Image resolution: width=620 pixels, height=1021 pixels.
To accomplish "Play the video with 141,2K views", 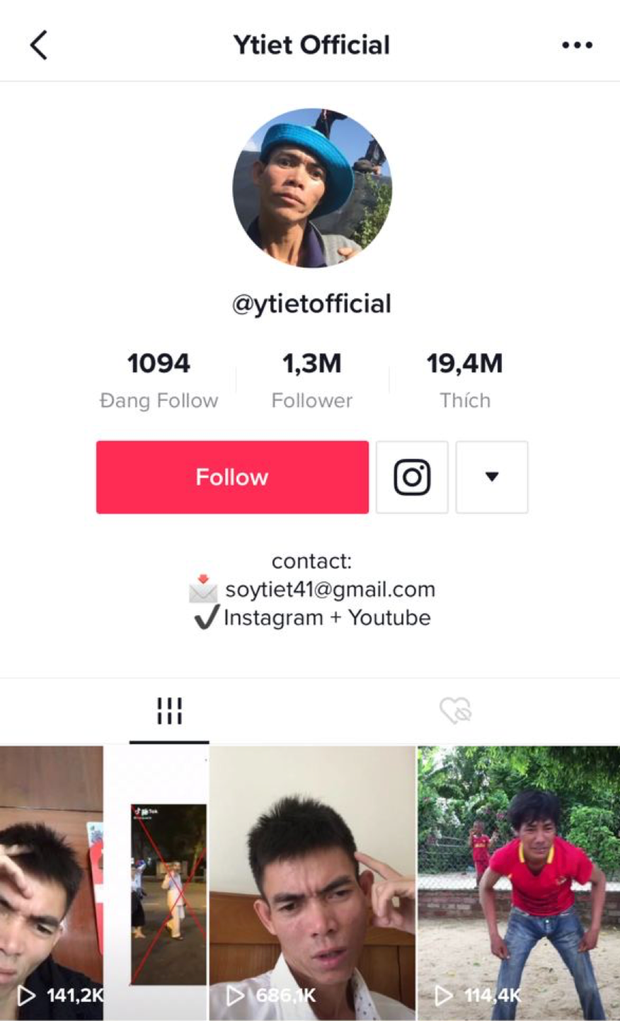I will click(x=103, y=882).
